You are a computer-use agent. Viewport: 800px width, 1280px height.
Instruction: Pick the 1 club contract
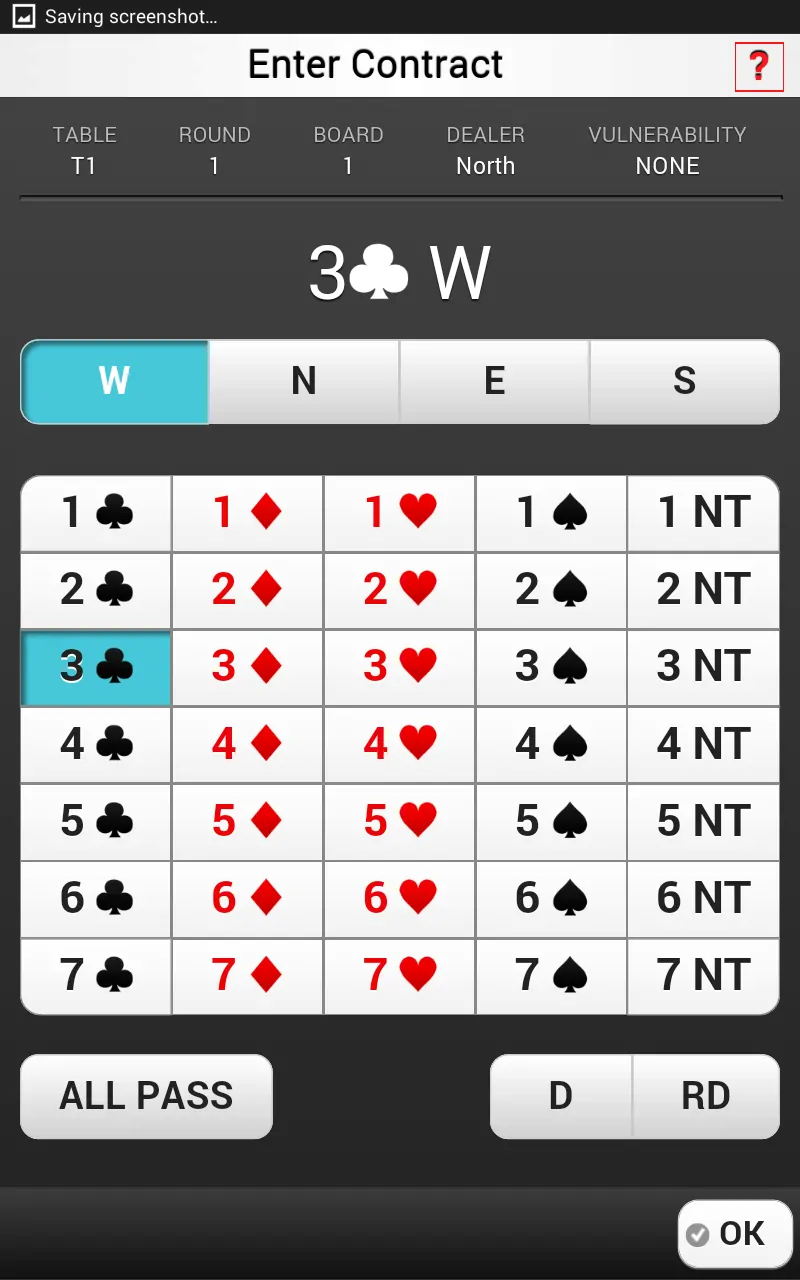click(x=97, y=513)
